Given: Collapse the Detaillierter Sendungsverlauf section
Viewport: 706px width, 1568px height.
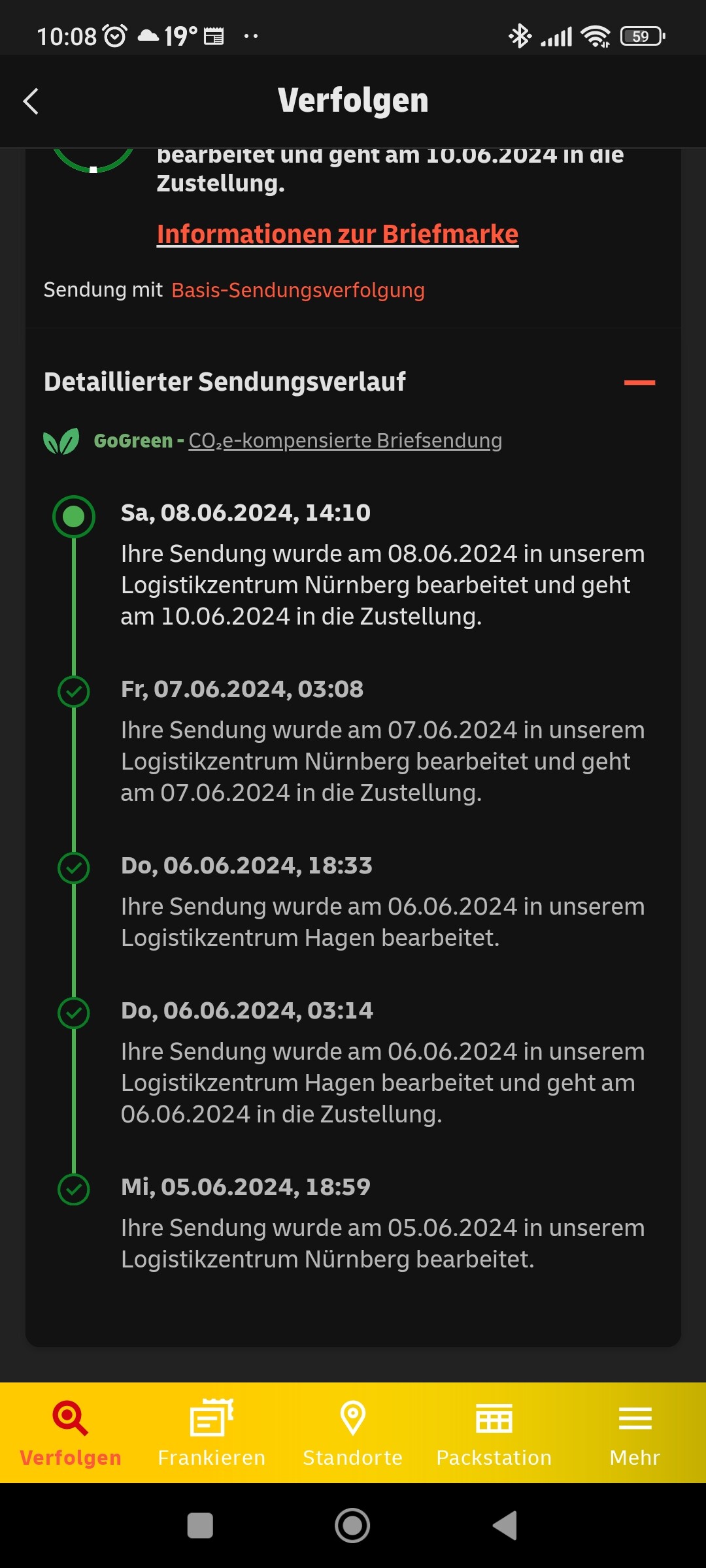Looking at the screenshot, I should coord(639,382).
